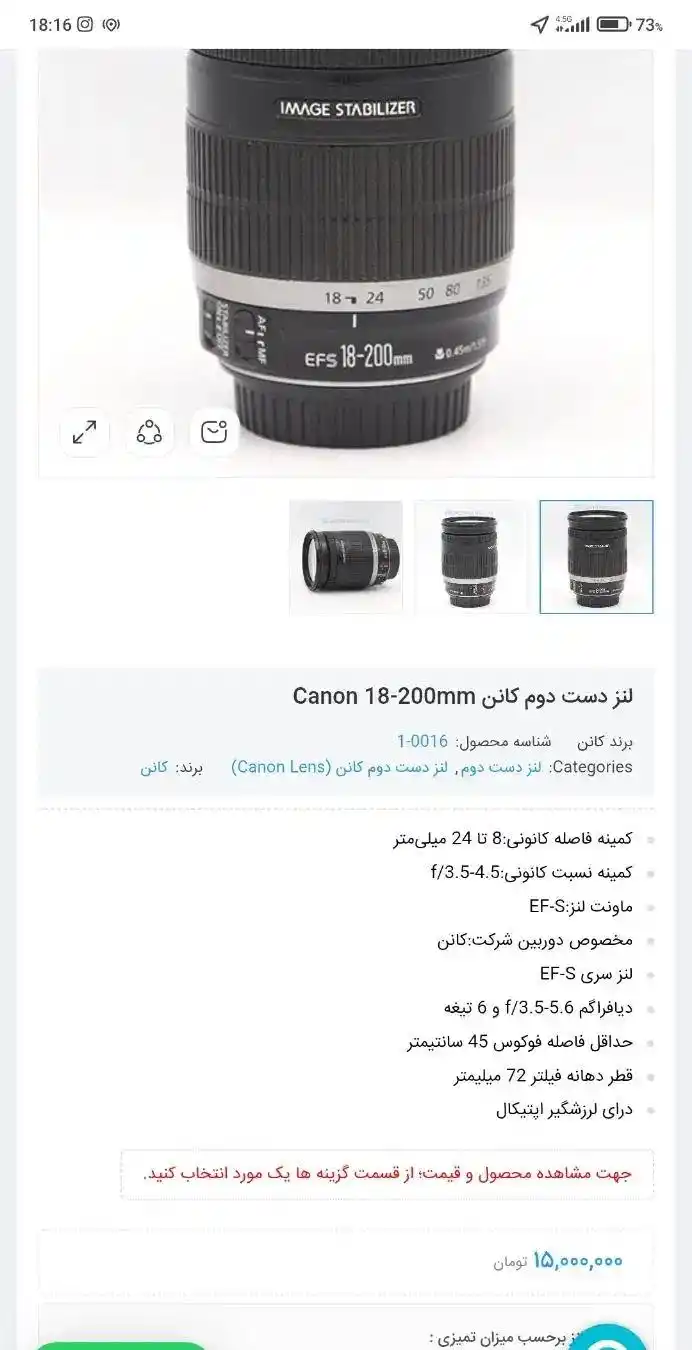Tap the shopping bag icon on the photo

[214, 432]
